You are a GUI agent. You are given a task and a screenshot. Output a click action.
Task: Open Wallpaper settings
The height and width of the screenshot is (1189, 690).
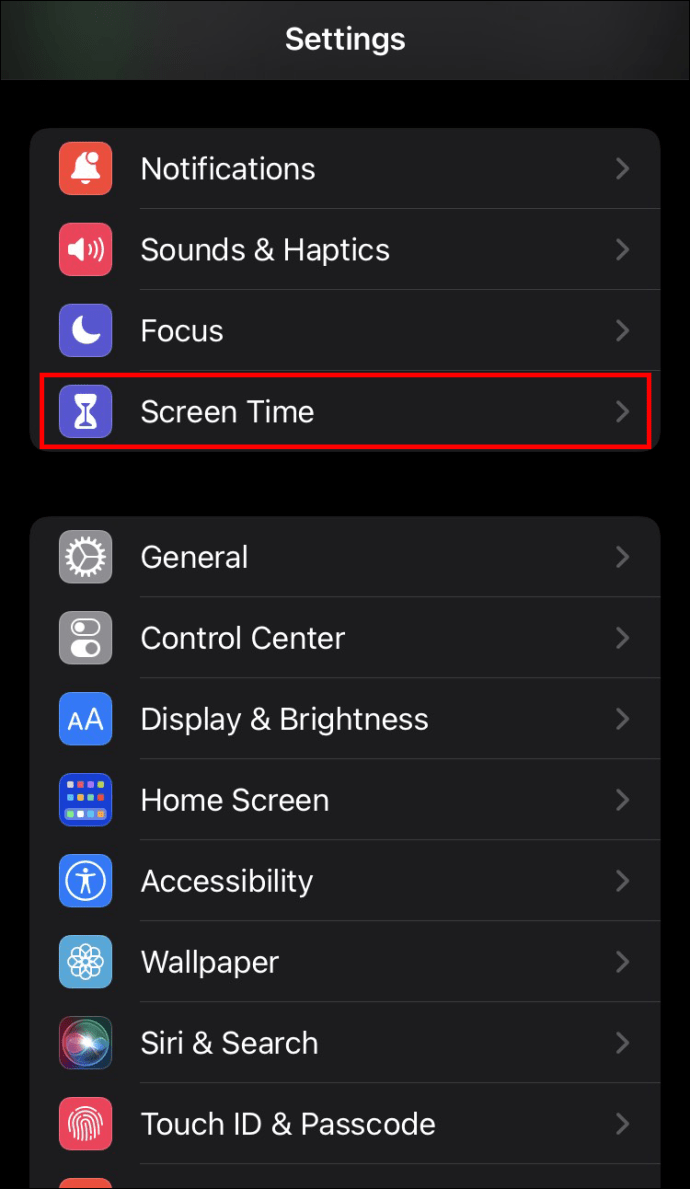(x=345, y=962)
